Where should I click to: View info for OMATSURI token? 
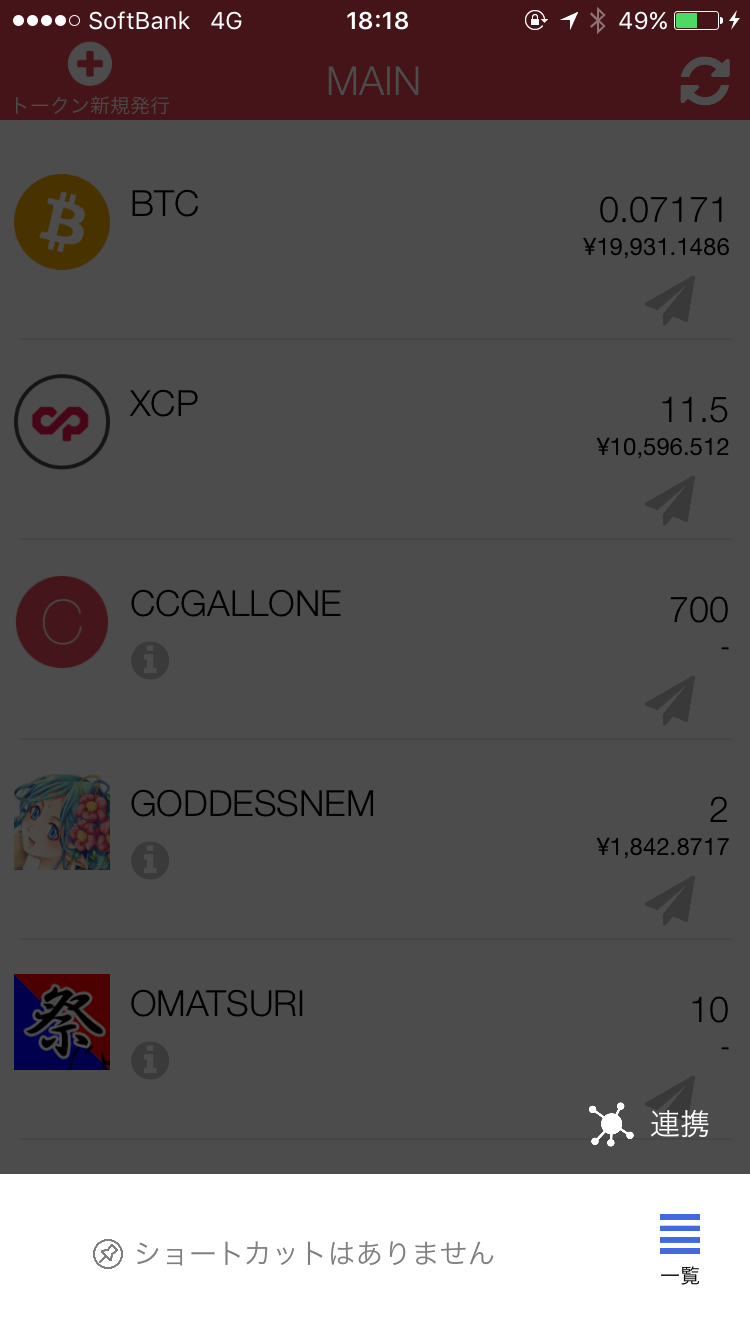(150, 1060)
